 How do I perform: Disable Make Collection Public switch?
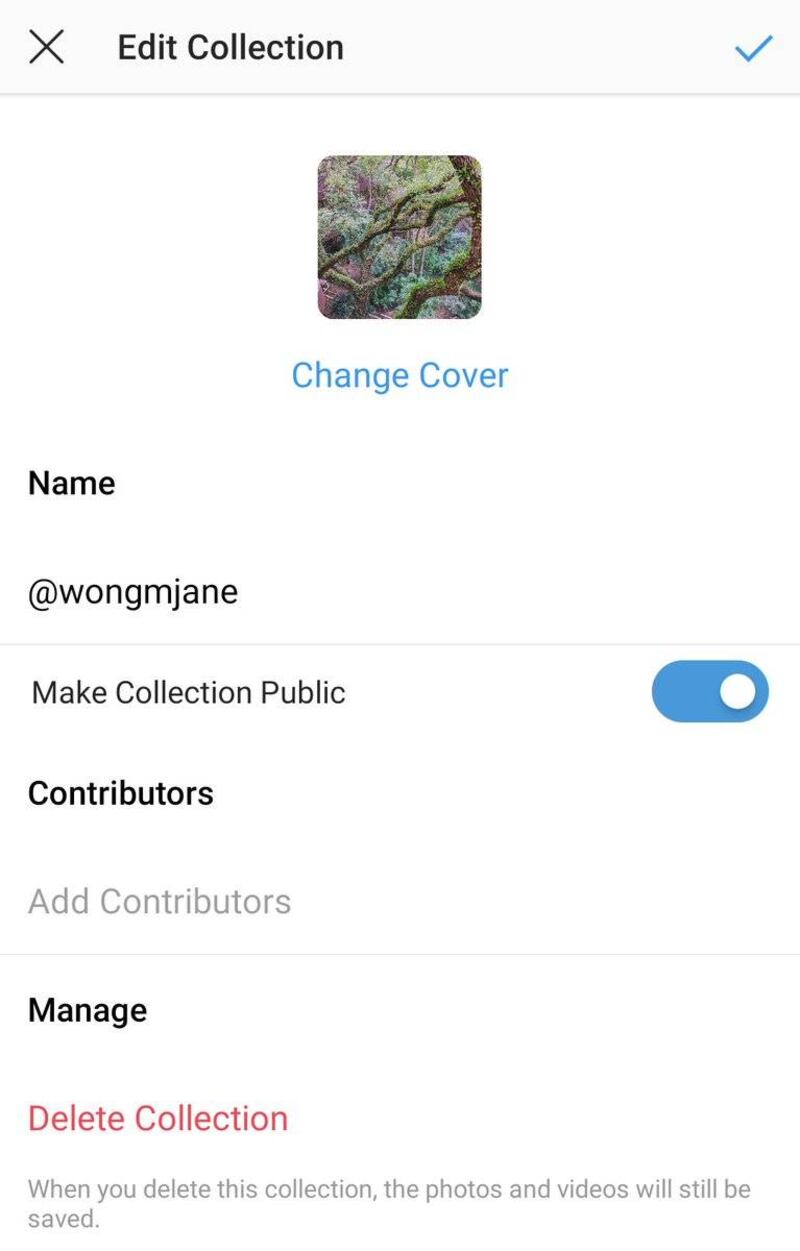click(x=709, y=692)
